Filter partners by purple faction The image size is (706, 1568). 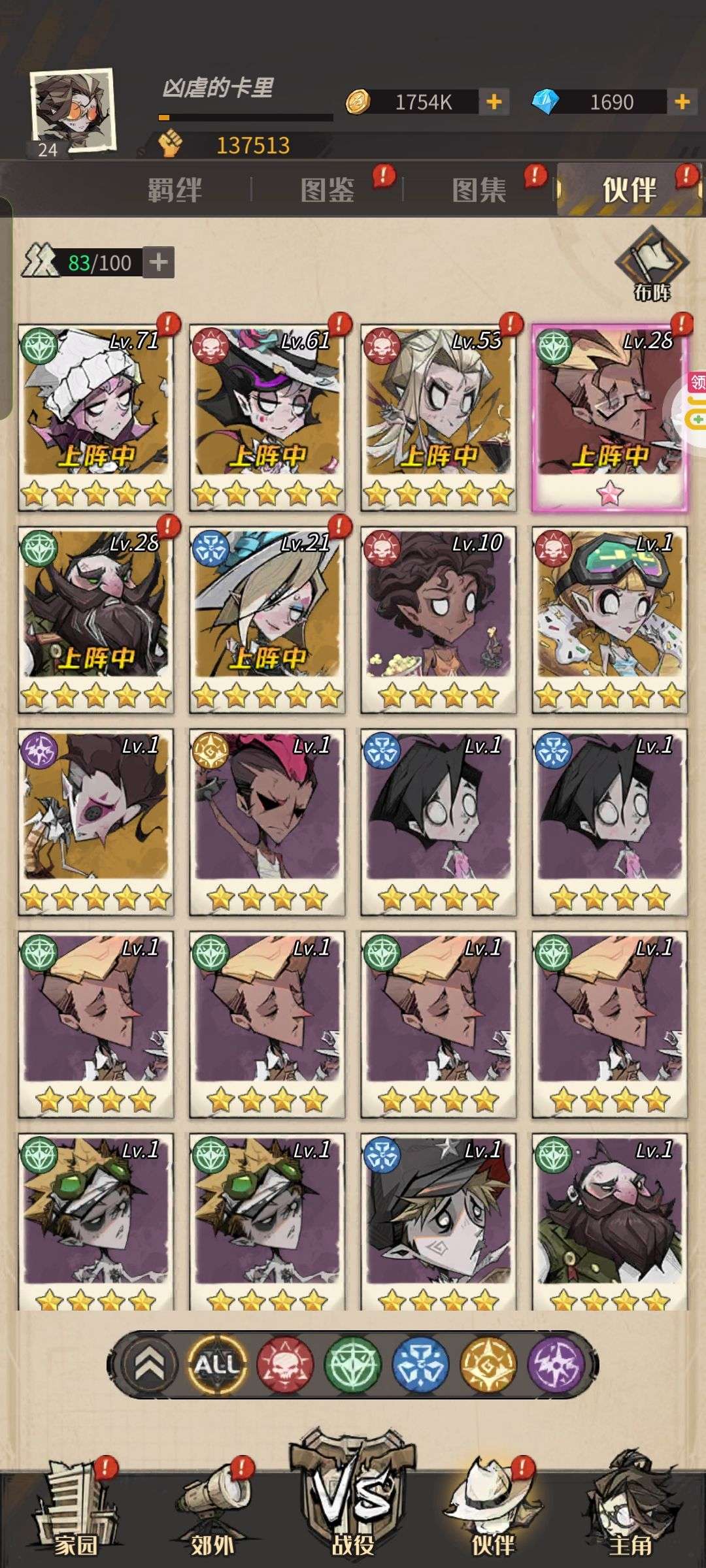(x=556, y=1365)
